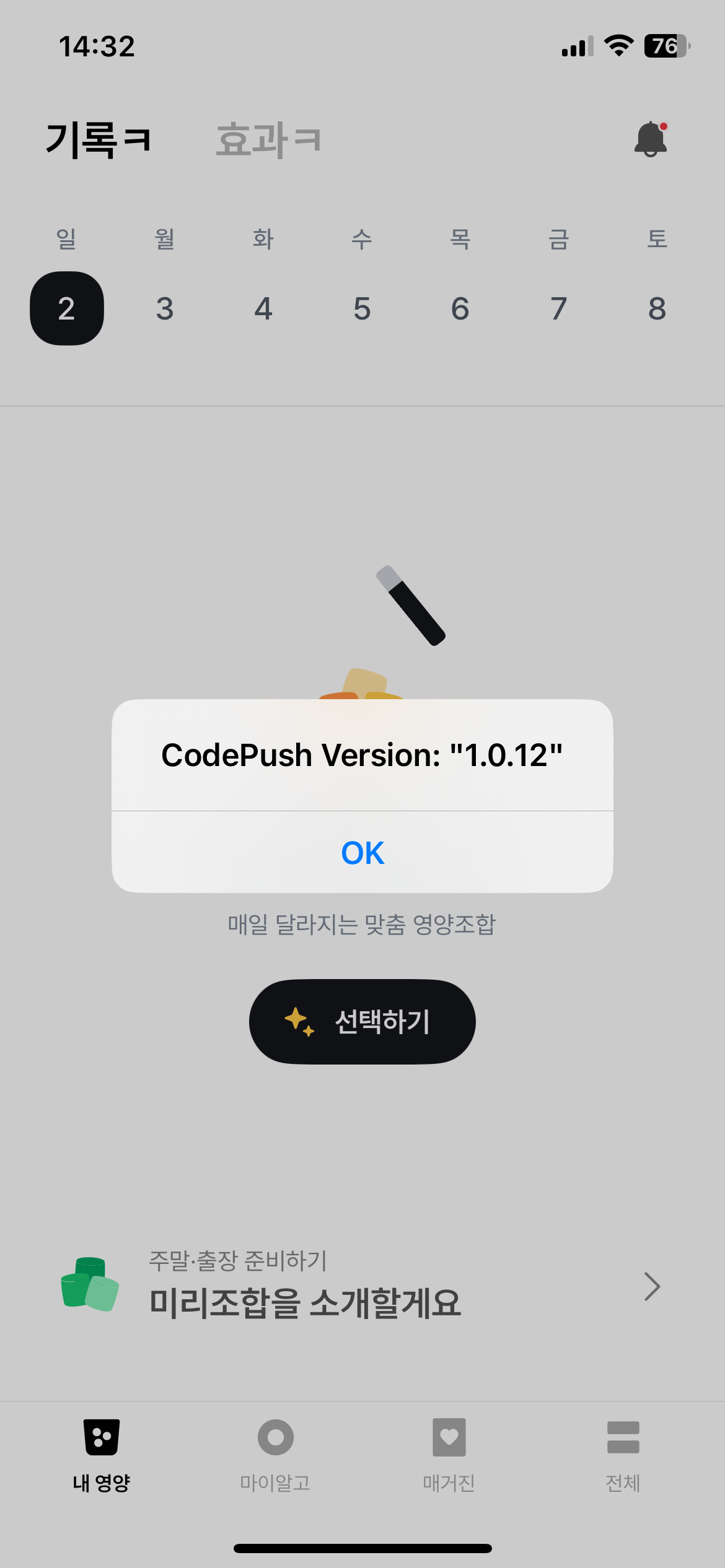Go to the 매거진 tab

449,1455
